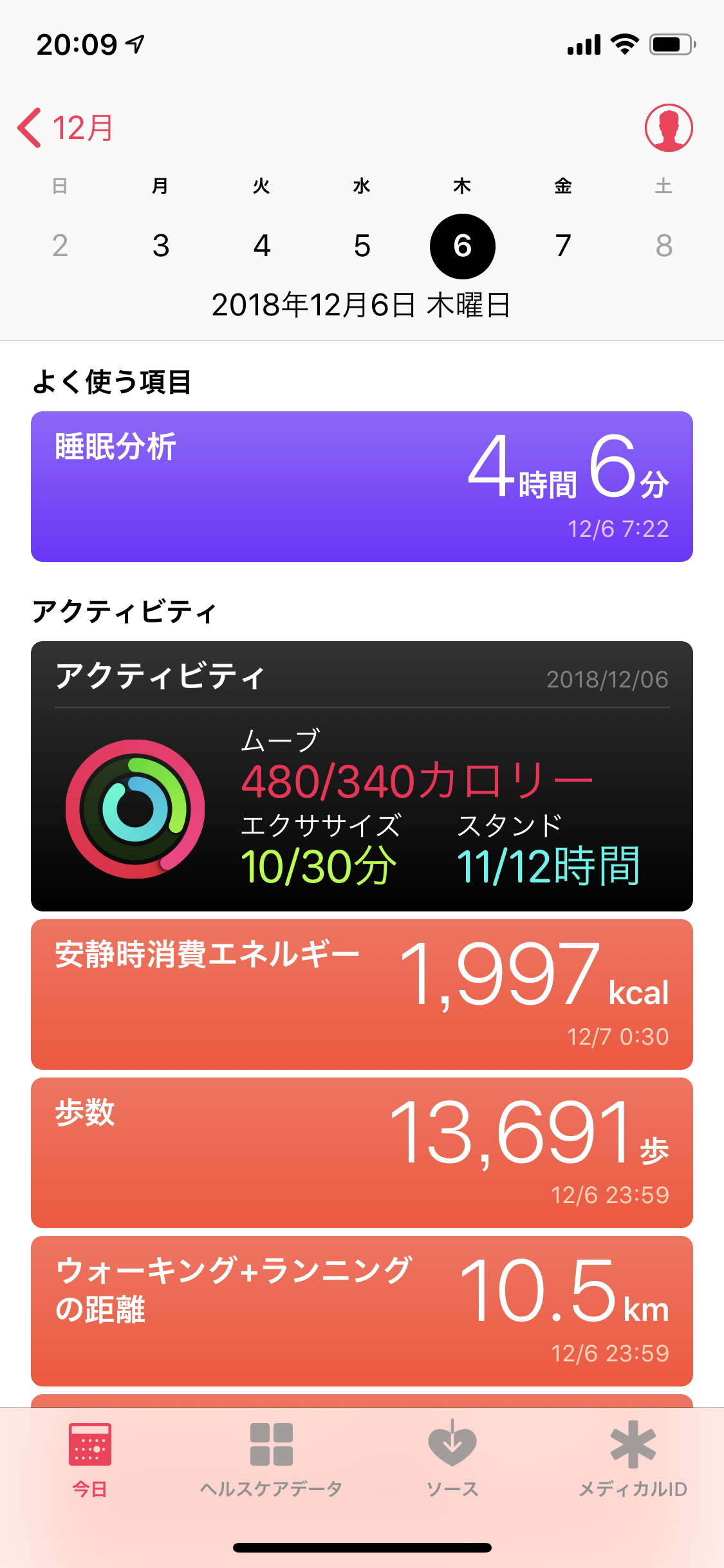Open the アクティビティ rings card
This screenshot has width=724, height=1568.
point(362,776)
